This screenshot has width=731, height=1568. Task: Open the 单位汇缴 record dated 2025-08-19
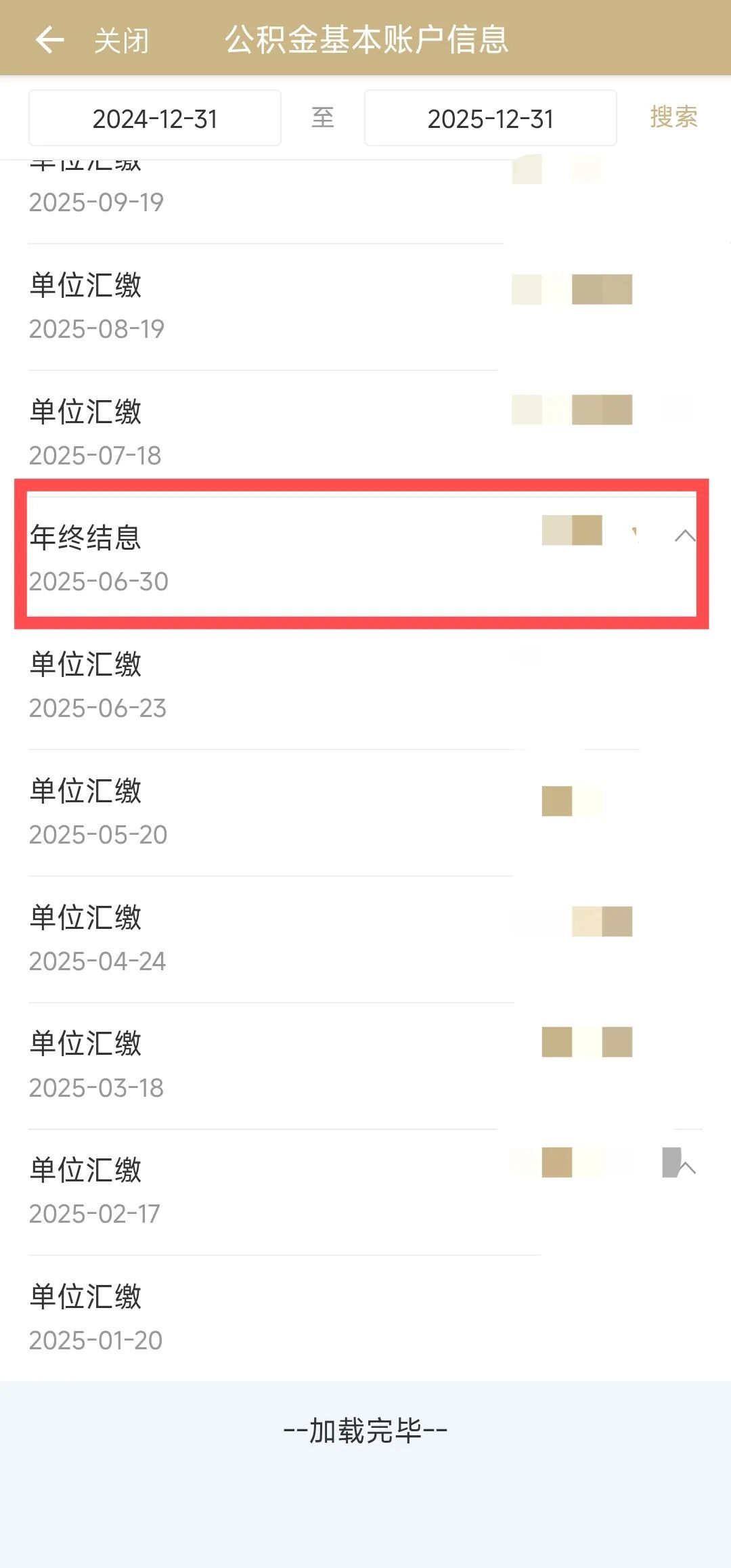pos(271,305)
